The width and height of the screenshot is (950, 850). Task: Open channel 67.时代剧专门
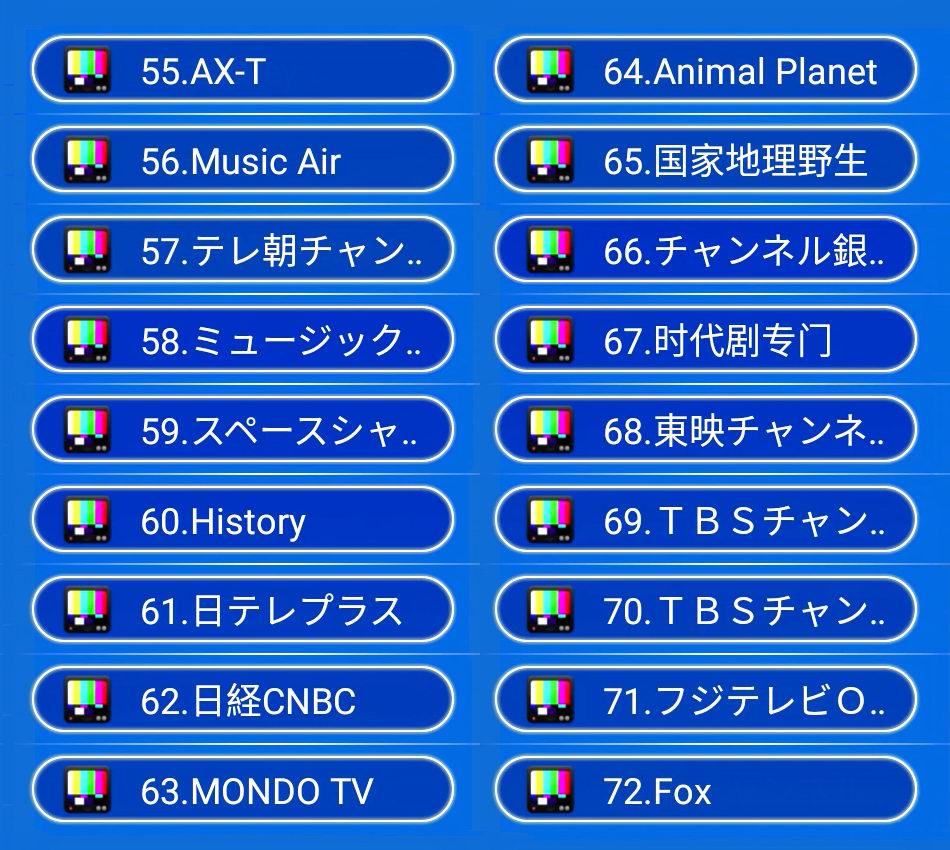pos(705,341)
